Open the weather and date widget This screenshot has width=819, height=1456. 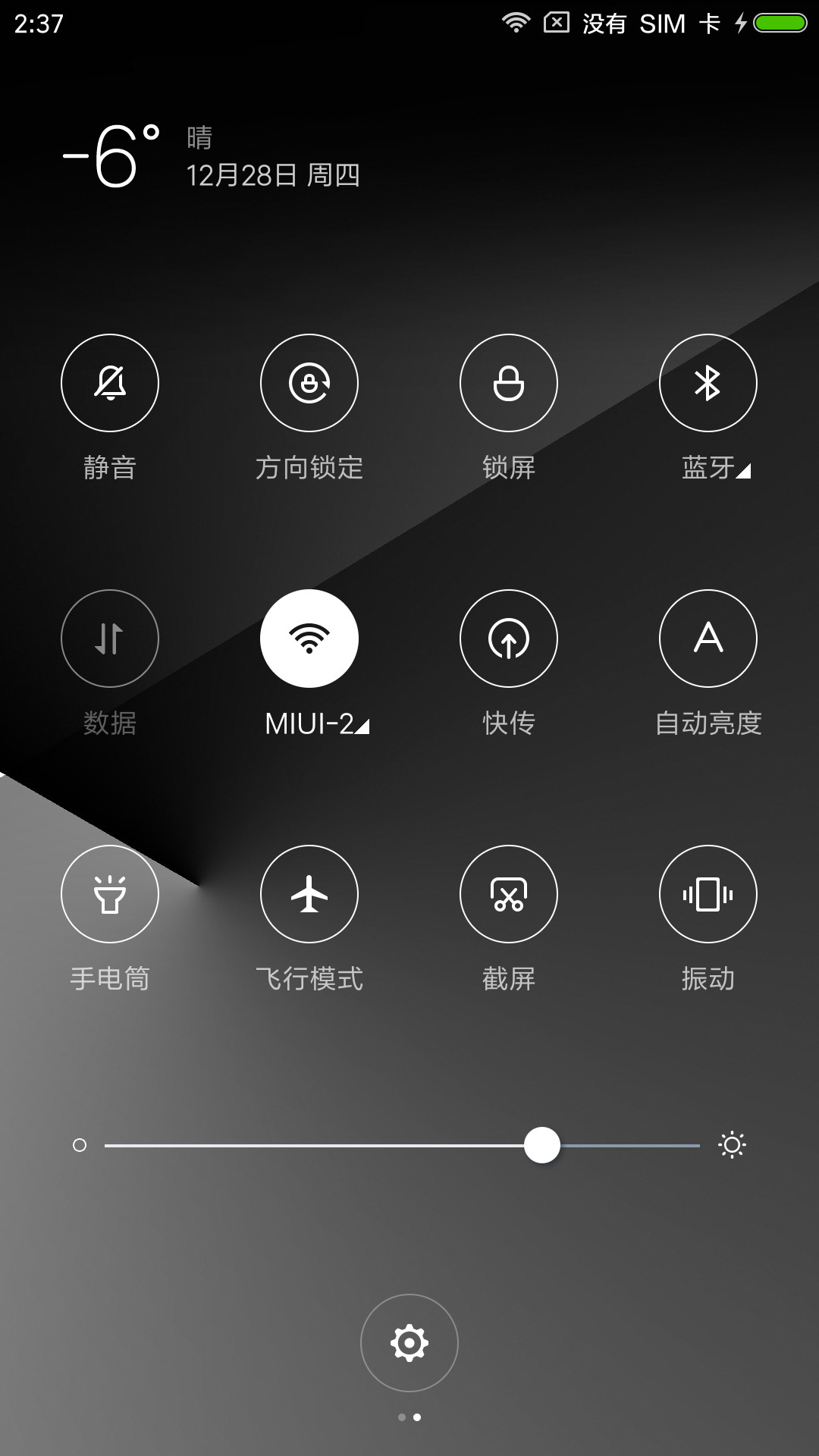coord(212,155)
